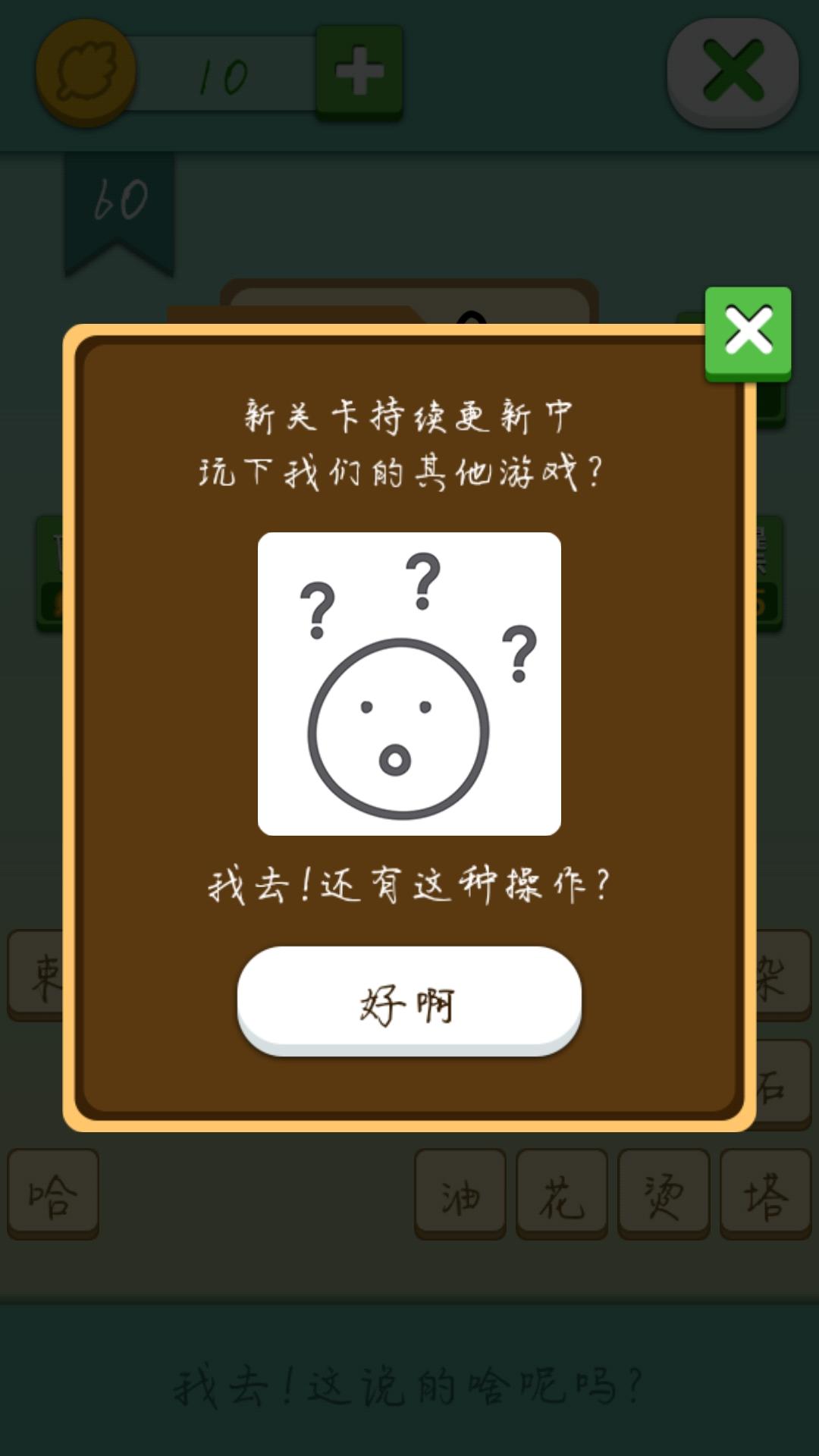The width and height of the screenshot is (819, 1456).
Task: Click the coin count display showing 10
Action: tap(224, 72)
